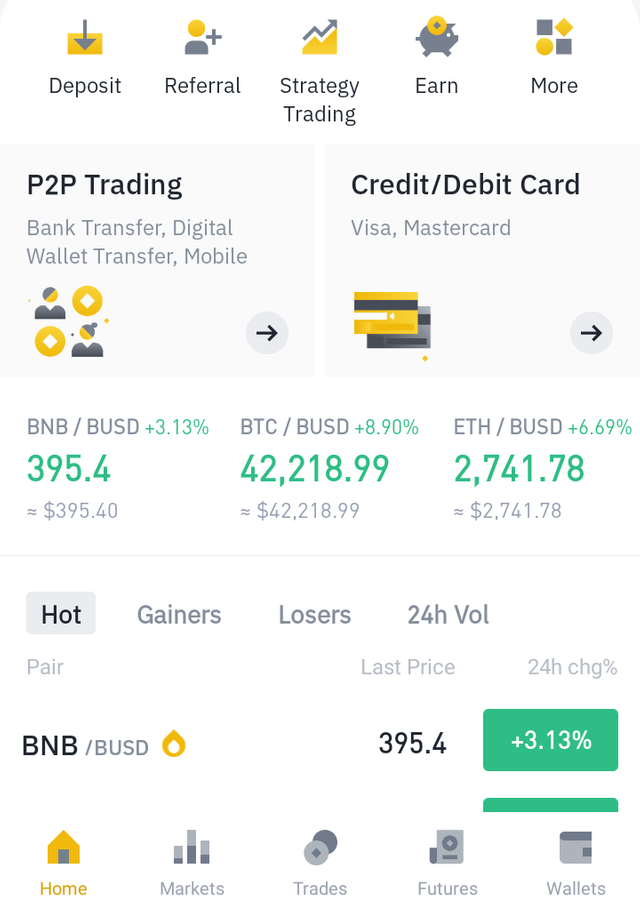Show More services
The height and width of the screenshot is (913, 640).
coord(554,58)
